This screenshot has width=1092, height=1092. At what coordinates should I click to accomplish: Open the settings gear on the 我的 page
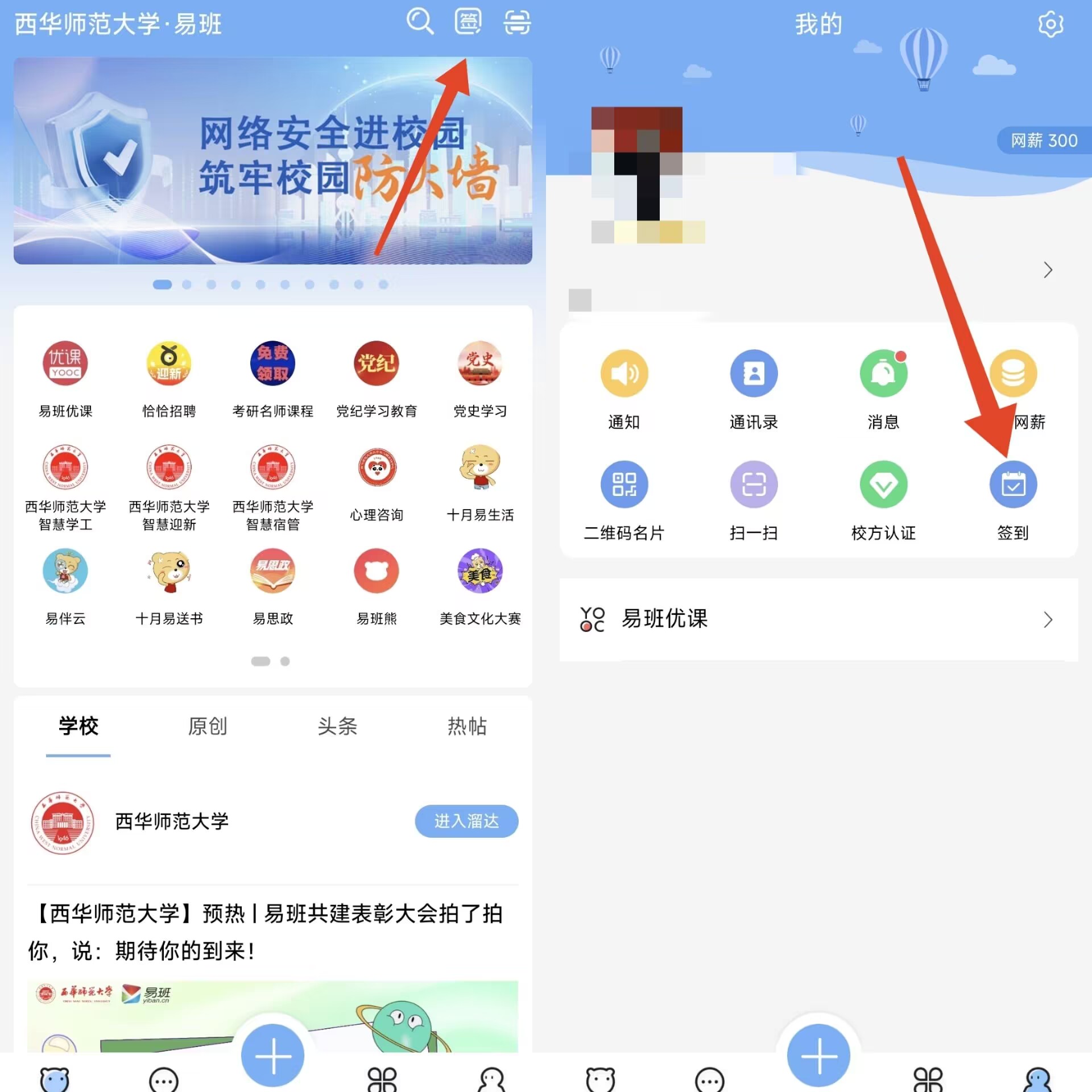[1050, 24]
